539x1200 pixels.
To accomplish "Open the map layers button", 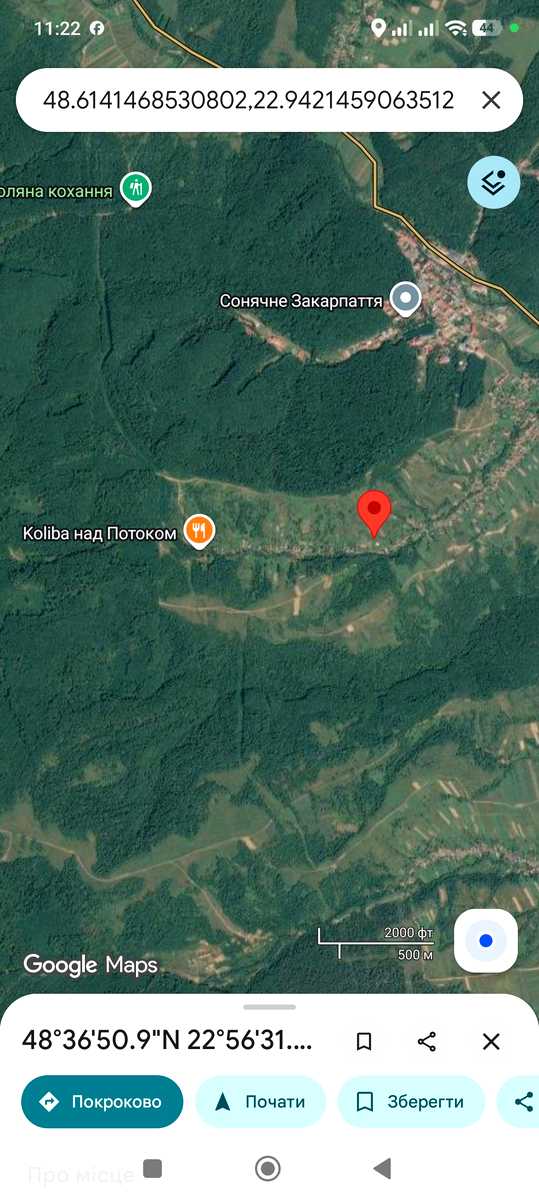I will (x=494, y=182).
